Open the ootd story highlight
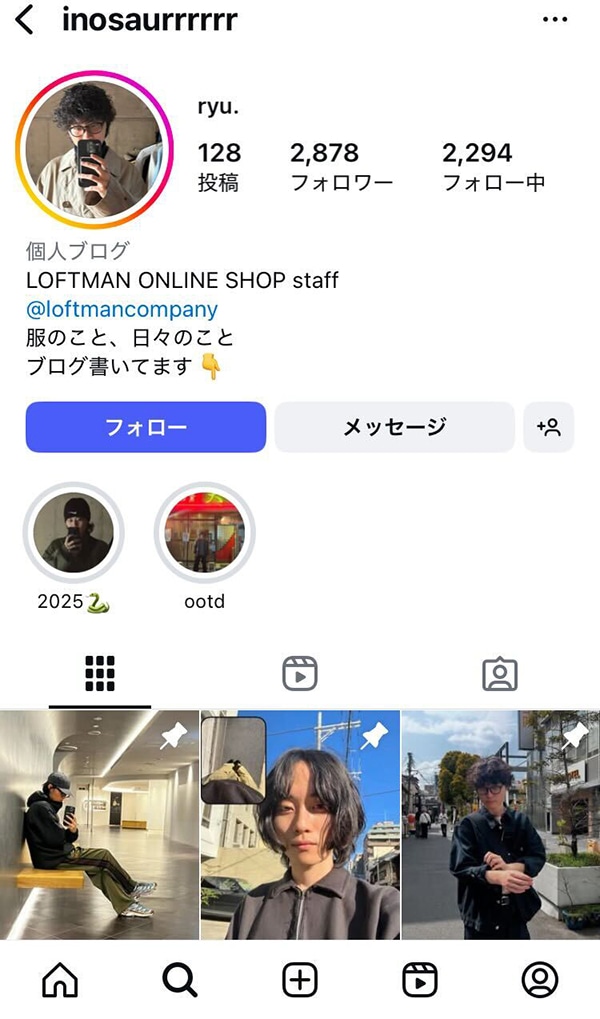 click(x=204, y=533)
